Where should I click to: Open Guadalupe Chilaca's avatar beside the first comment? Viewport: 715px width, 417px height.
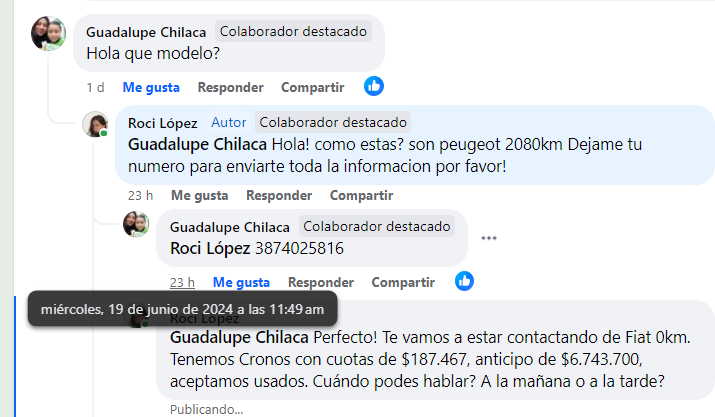(x=48, y=34)
